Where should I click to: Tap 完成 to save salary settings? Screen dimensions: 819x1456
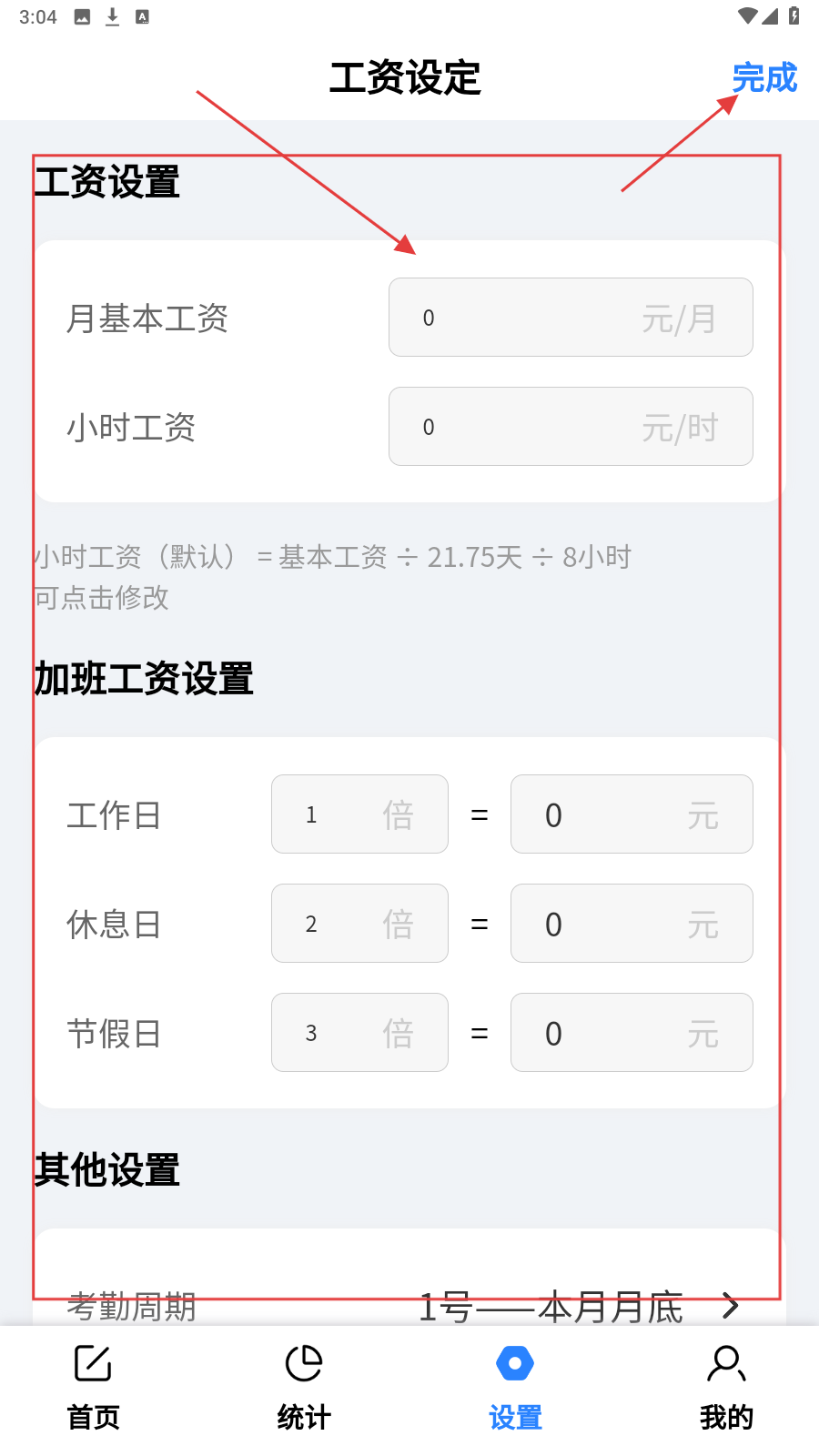point(763,78)
